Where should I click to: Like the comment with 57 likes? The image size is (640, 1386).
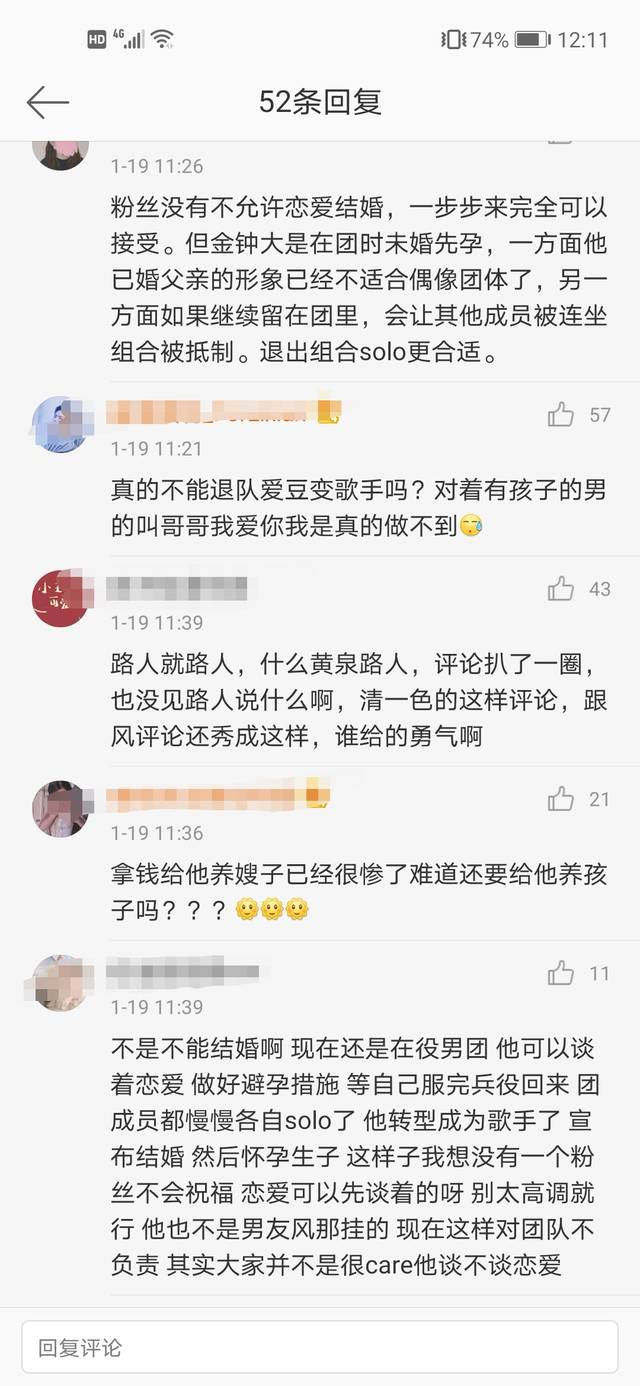click(x=561, y=414)
